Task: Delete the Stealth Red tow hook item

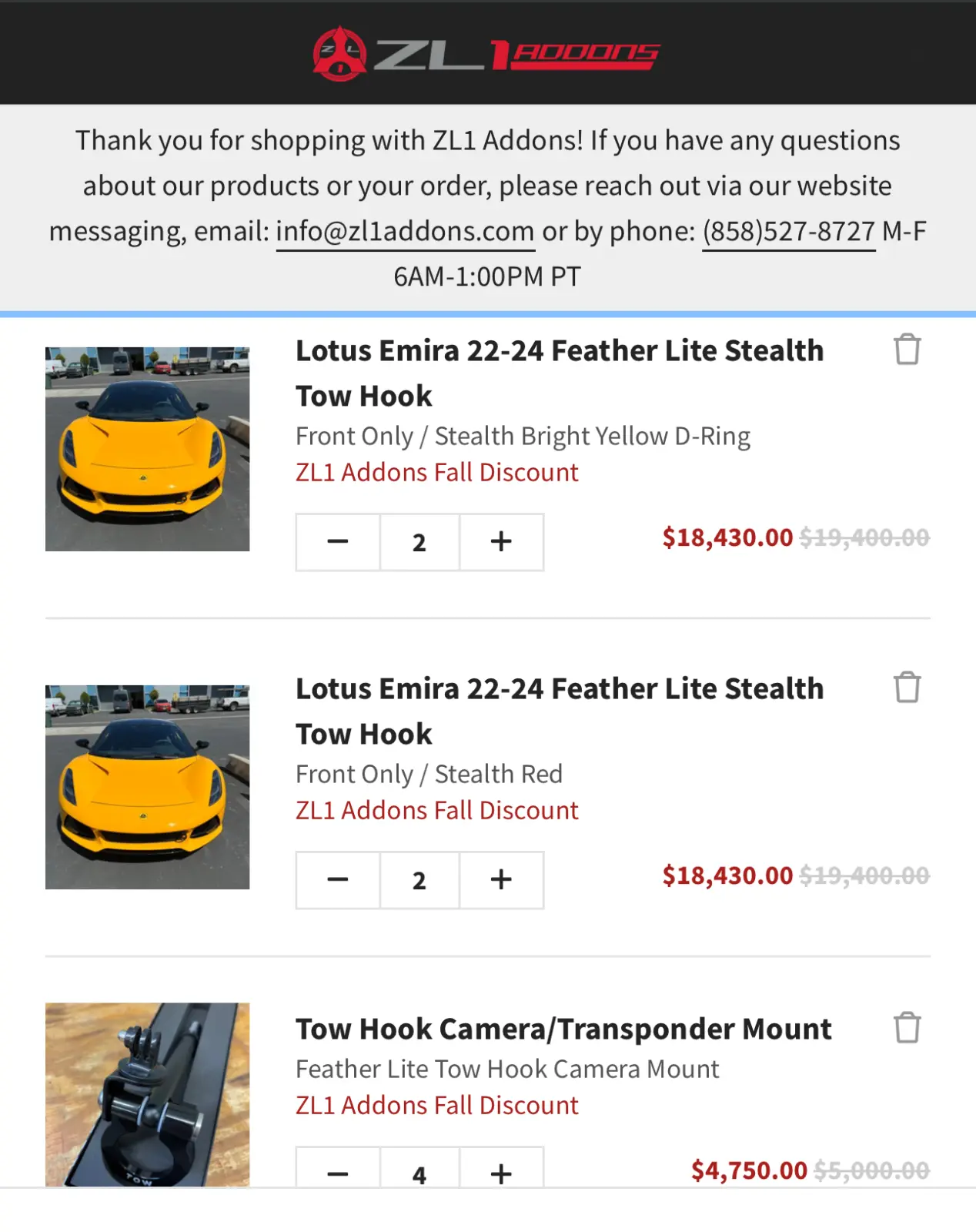Action: tap(907, 688)
